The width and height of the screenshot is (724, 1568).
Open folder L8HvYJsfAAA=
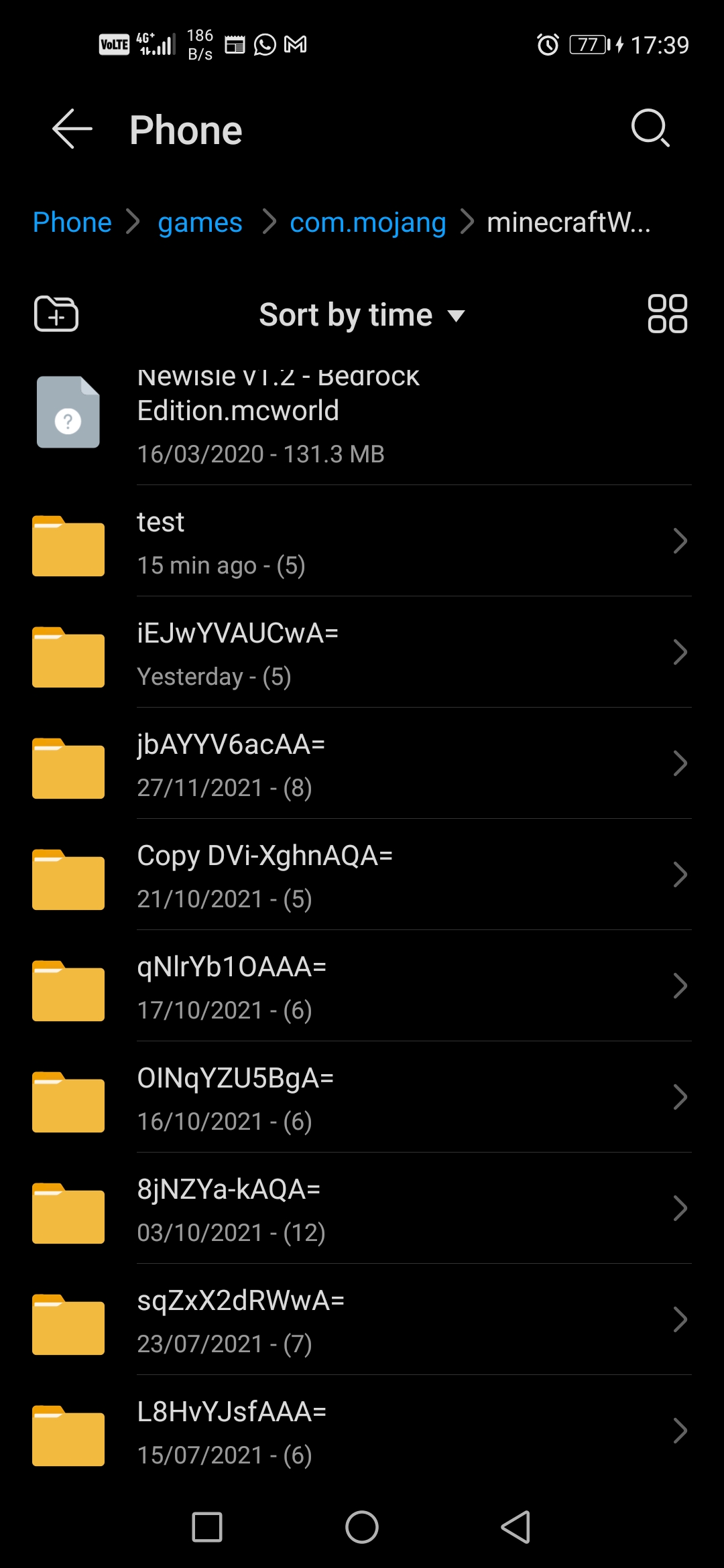[x=362, y=1431]
